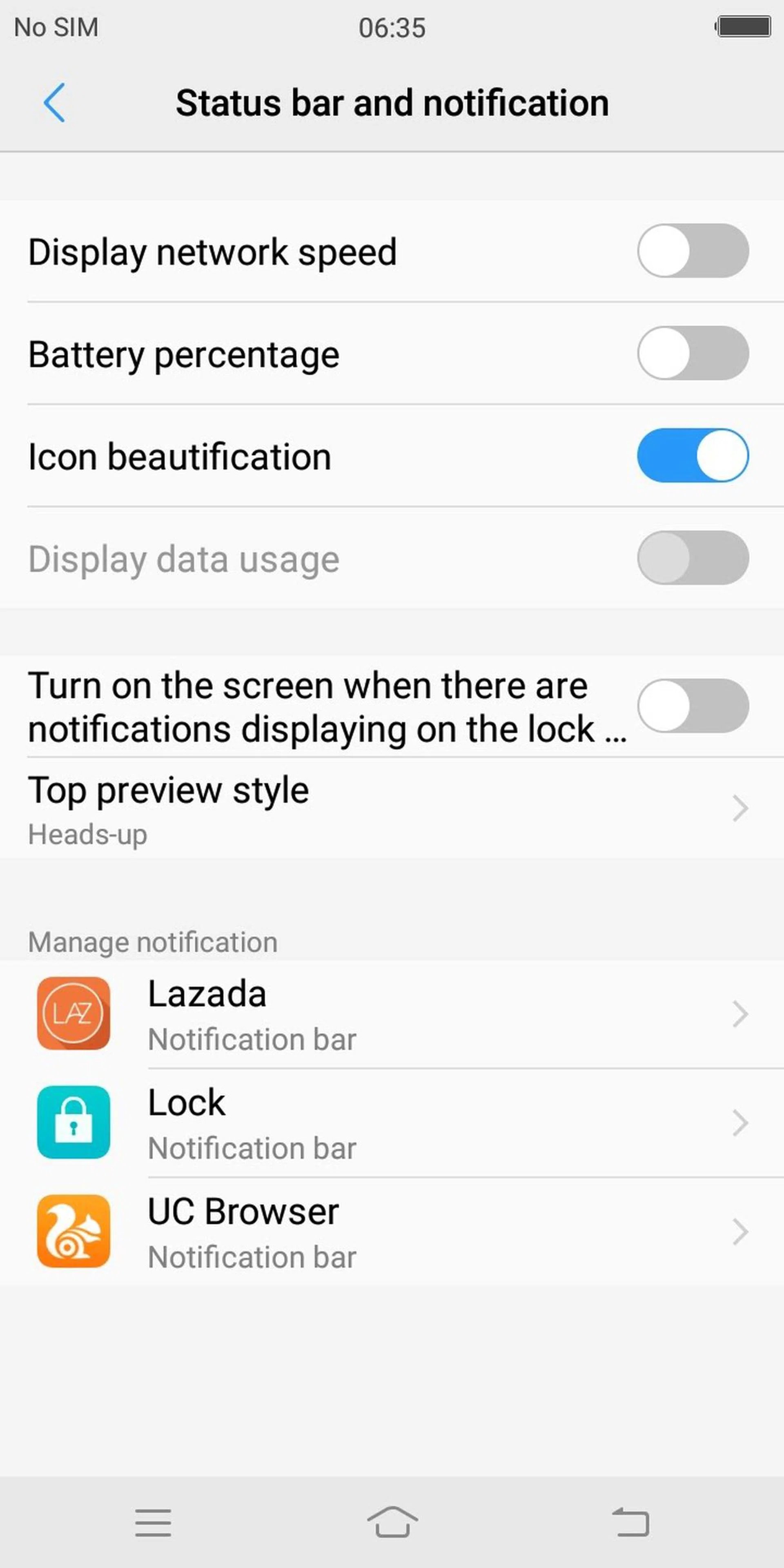Disable Icon beautification
This screenshot has height=1568, width=784.
693,455
